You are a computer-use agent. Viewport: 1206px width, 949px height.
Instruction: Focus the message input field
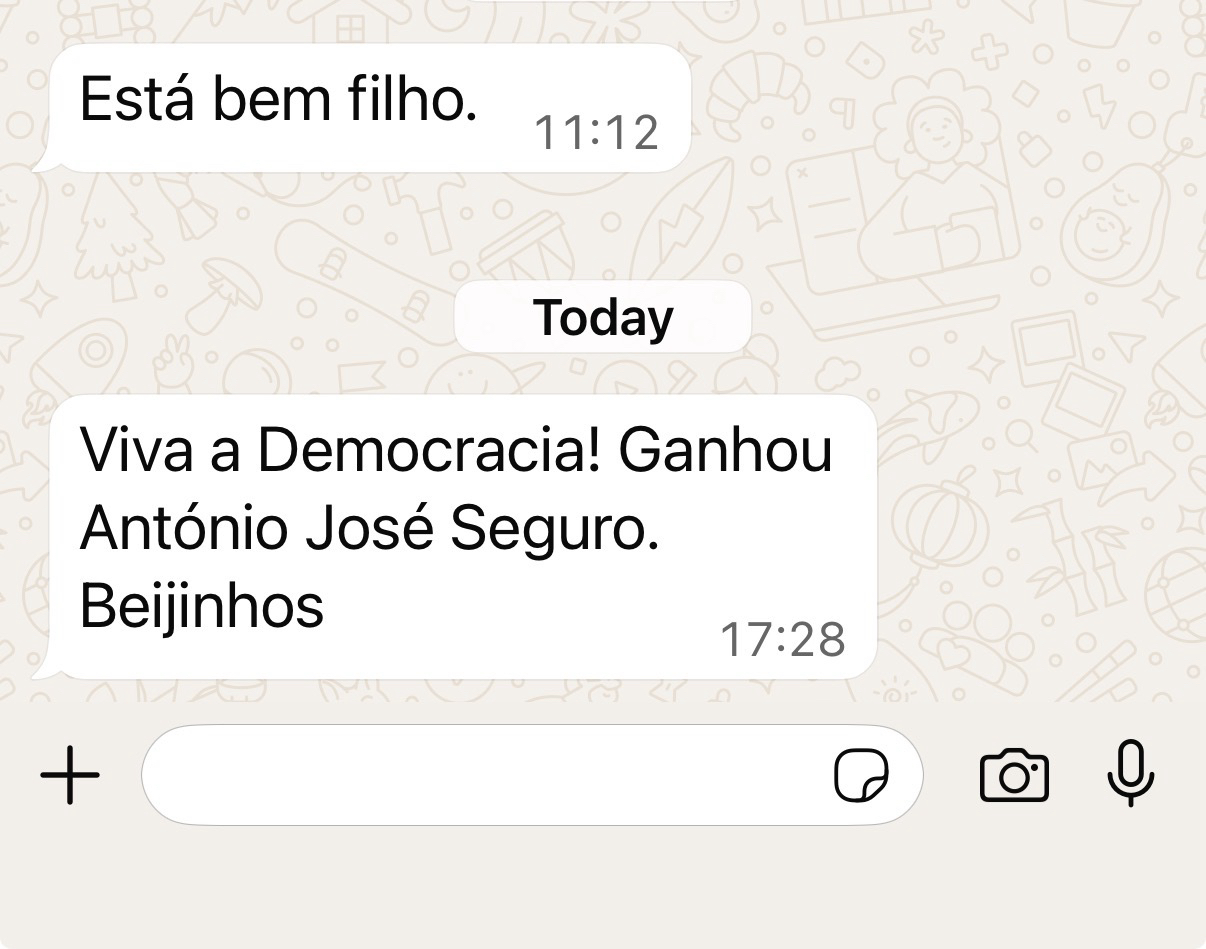[x=480, y=775]
